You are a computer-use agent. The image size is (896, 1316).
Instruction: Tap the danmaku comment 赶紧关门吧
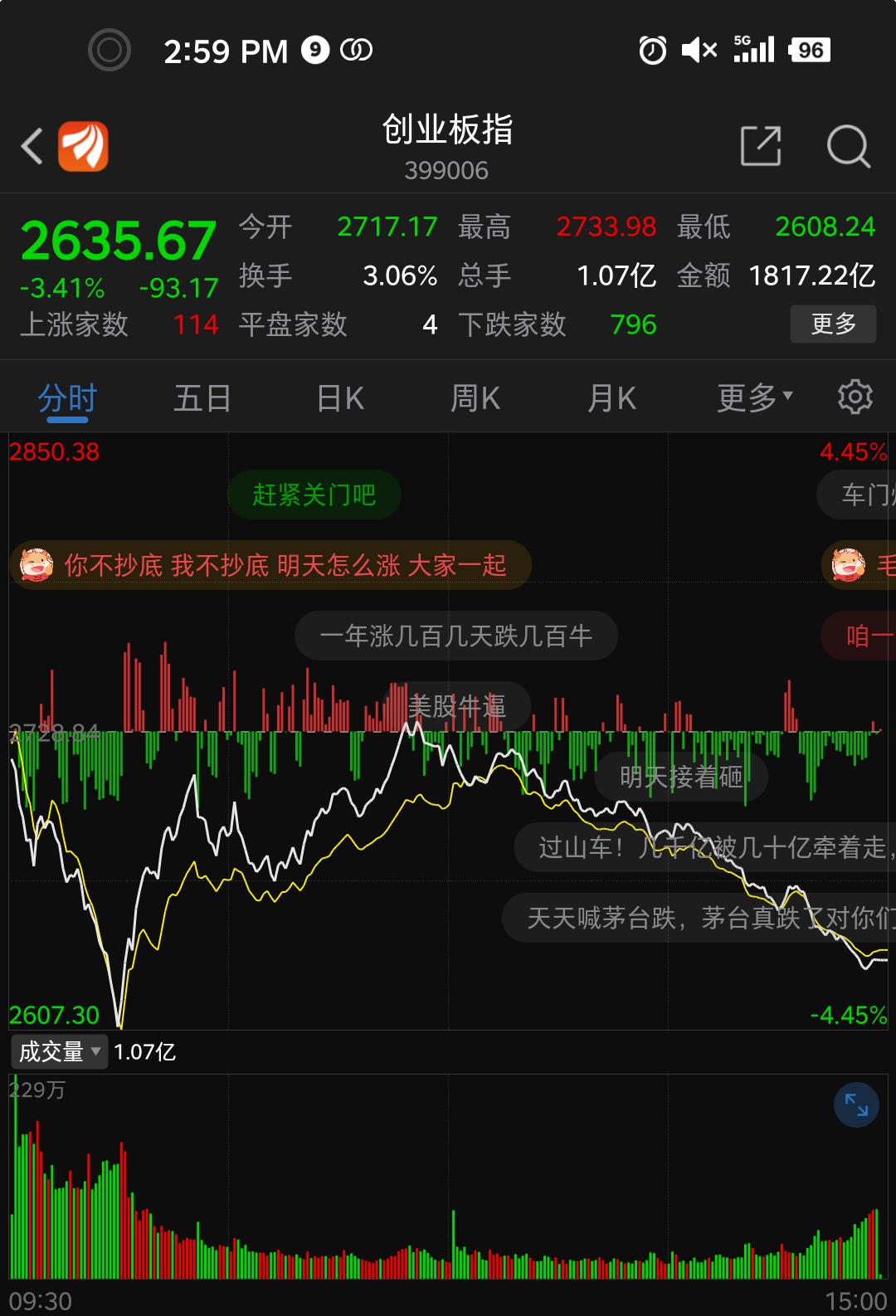pyautogui.click(x=314, y=495)
